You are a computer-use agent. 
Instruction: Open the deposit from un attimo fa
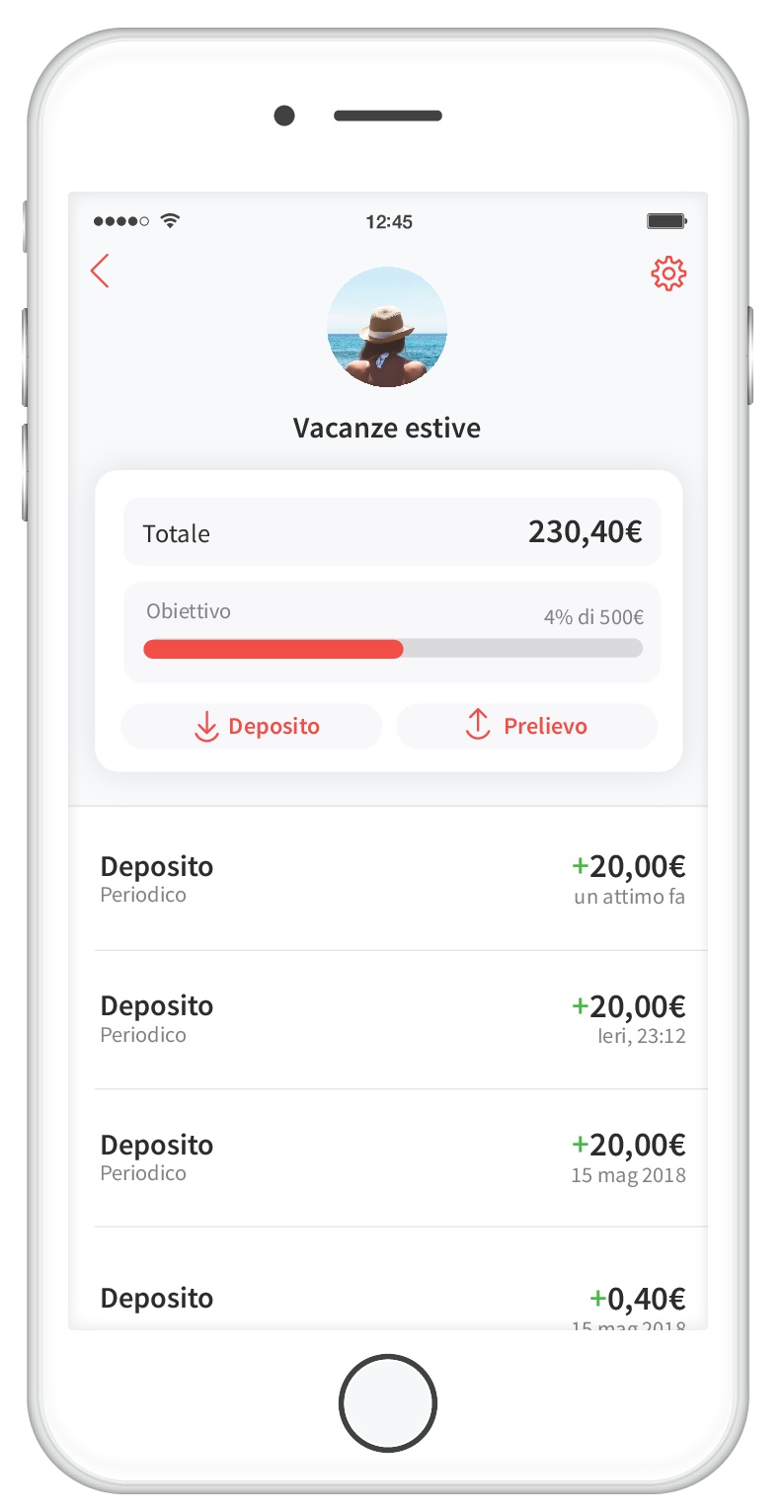click(x=392, y=879)
